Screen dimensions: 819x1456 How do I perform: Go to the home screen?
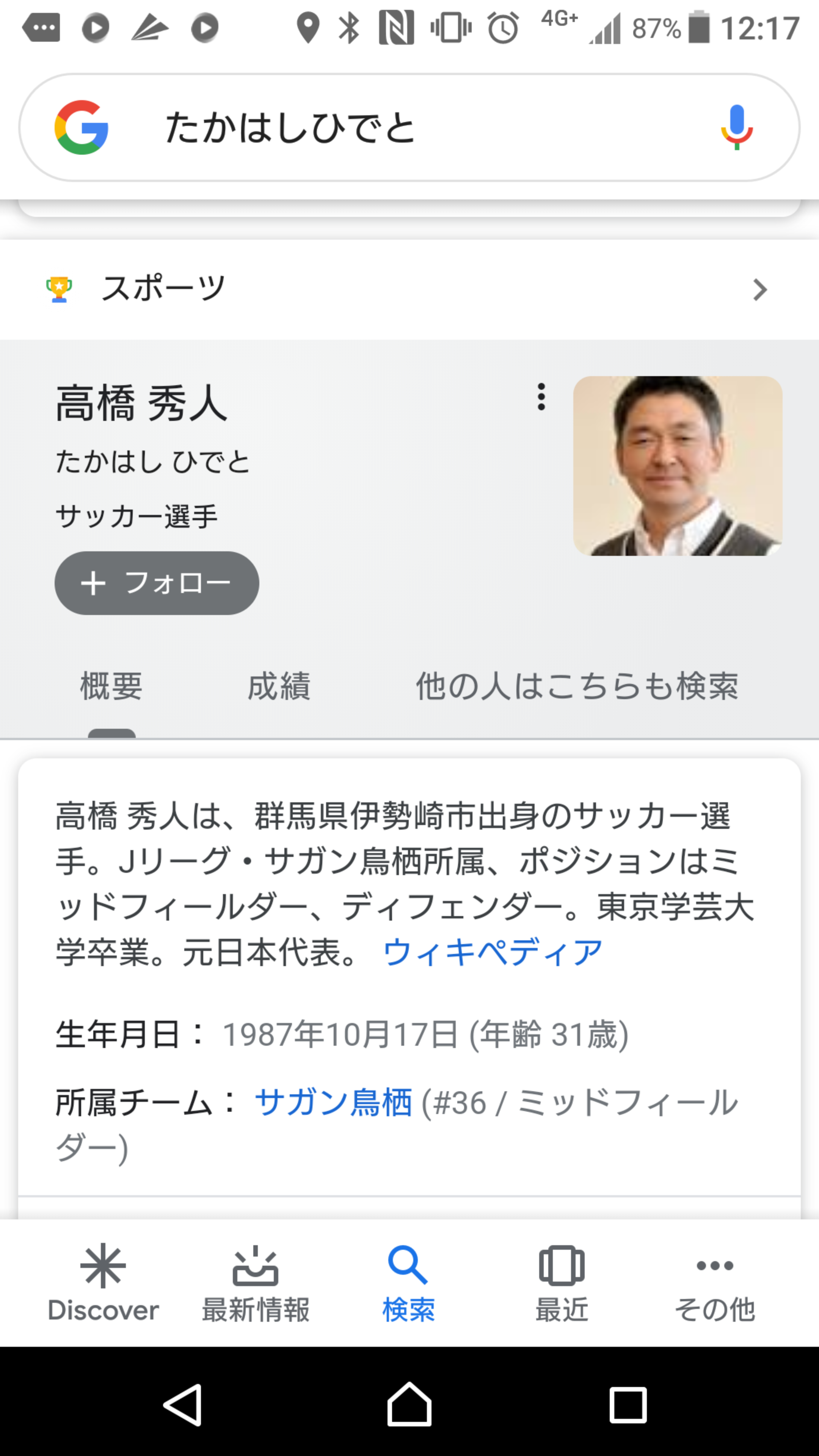click(409, 1404)
